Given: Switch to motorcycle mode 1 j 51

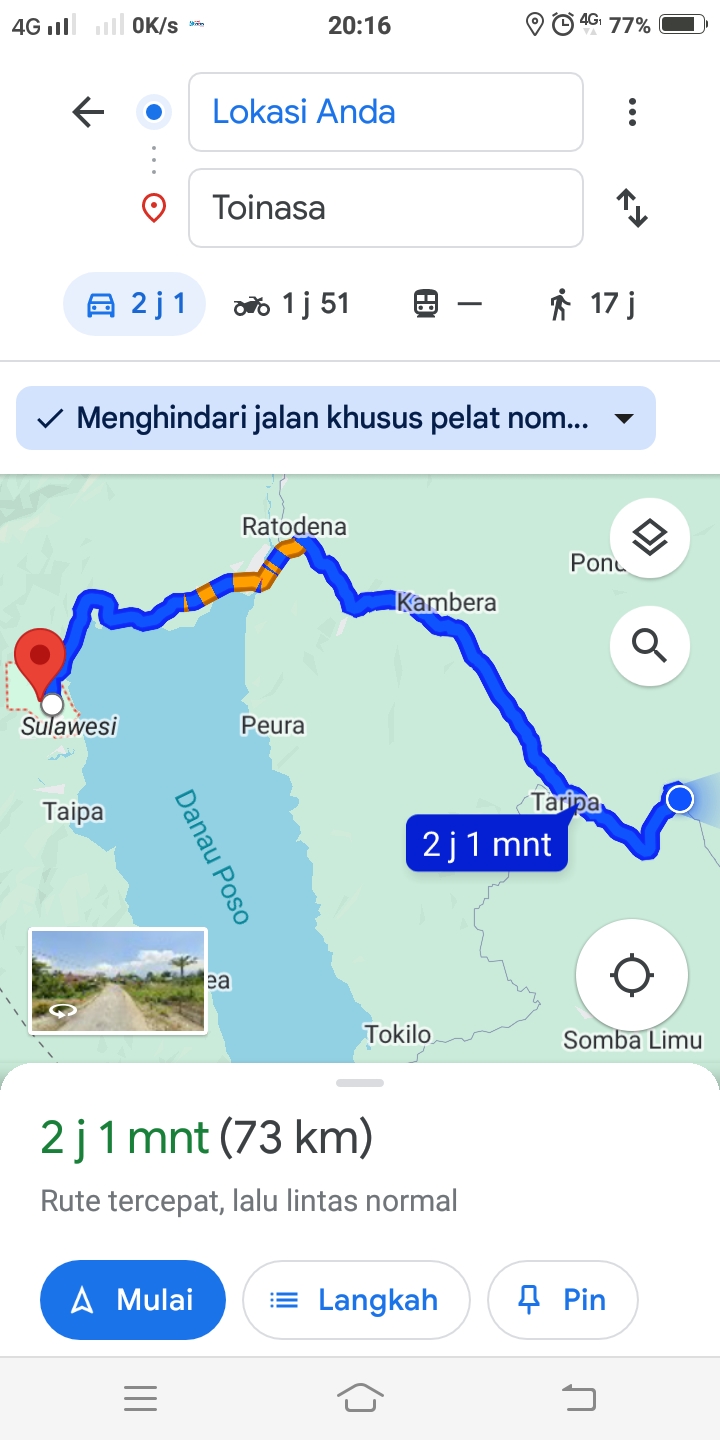Looking at the screenshot, I should (292, 304).
